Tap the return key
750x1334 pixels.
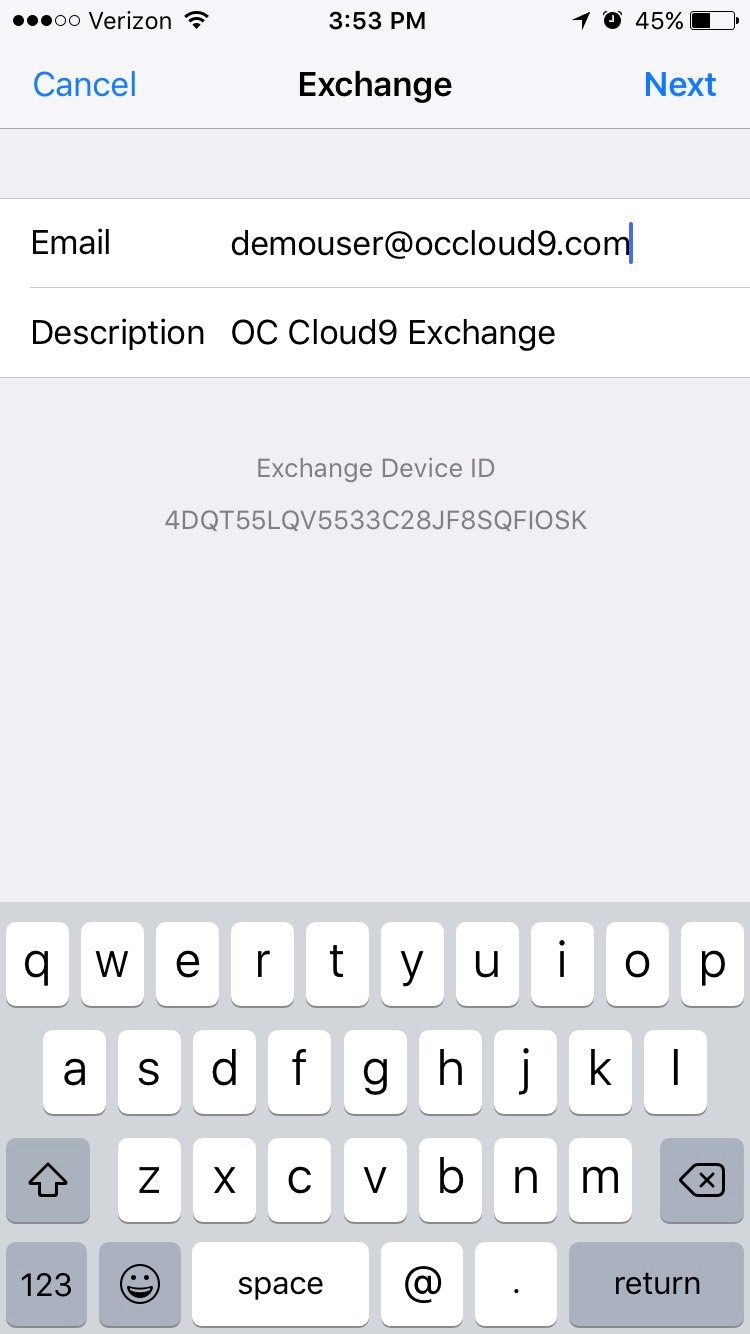(x=656, y=1284)
